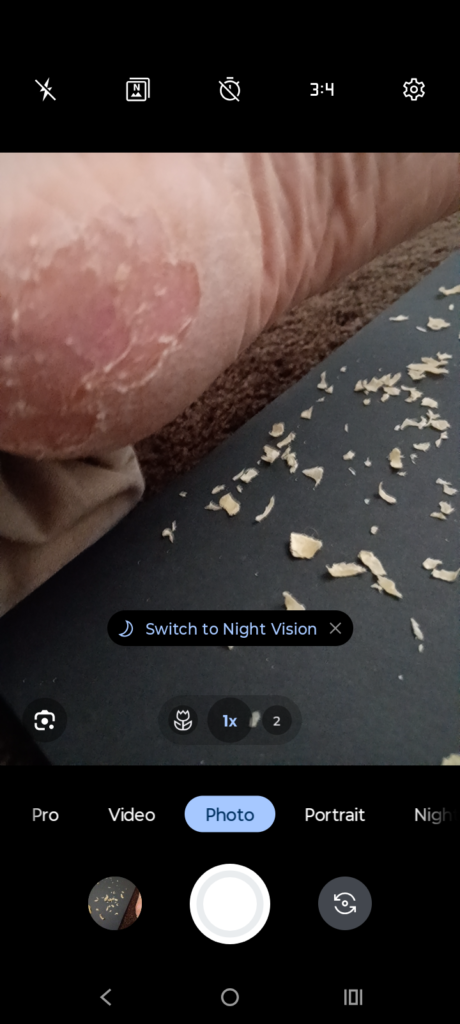
Task: Switch to Video mode
Action: pos(131,814)
